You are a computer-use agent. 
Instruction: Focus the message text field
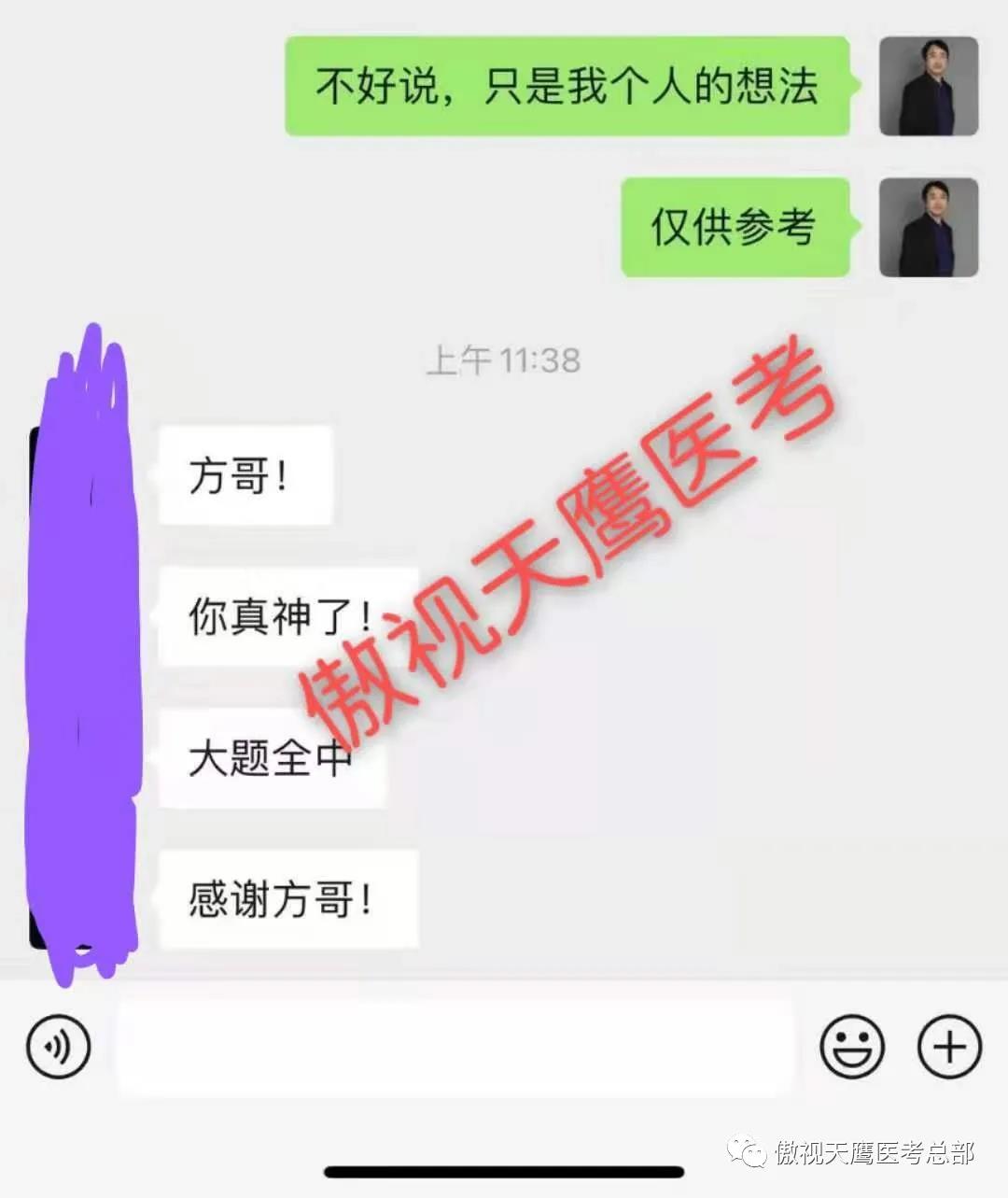455,1046
